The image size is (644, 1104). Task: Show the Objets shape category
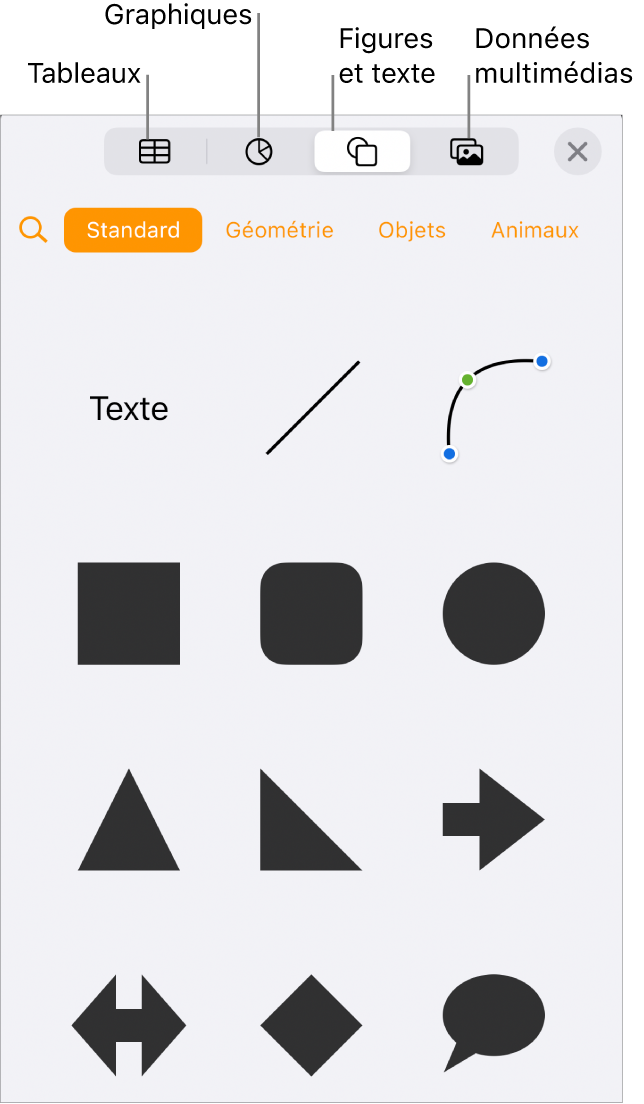click(x=412, y=230)
